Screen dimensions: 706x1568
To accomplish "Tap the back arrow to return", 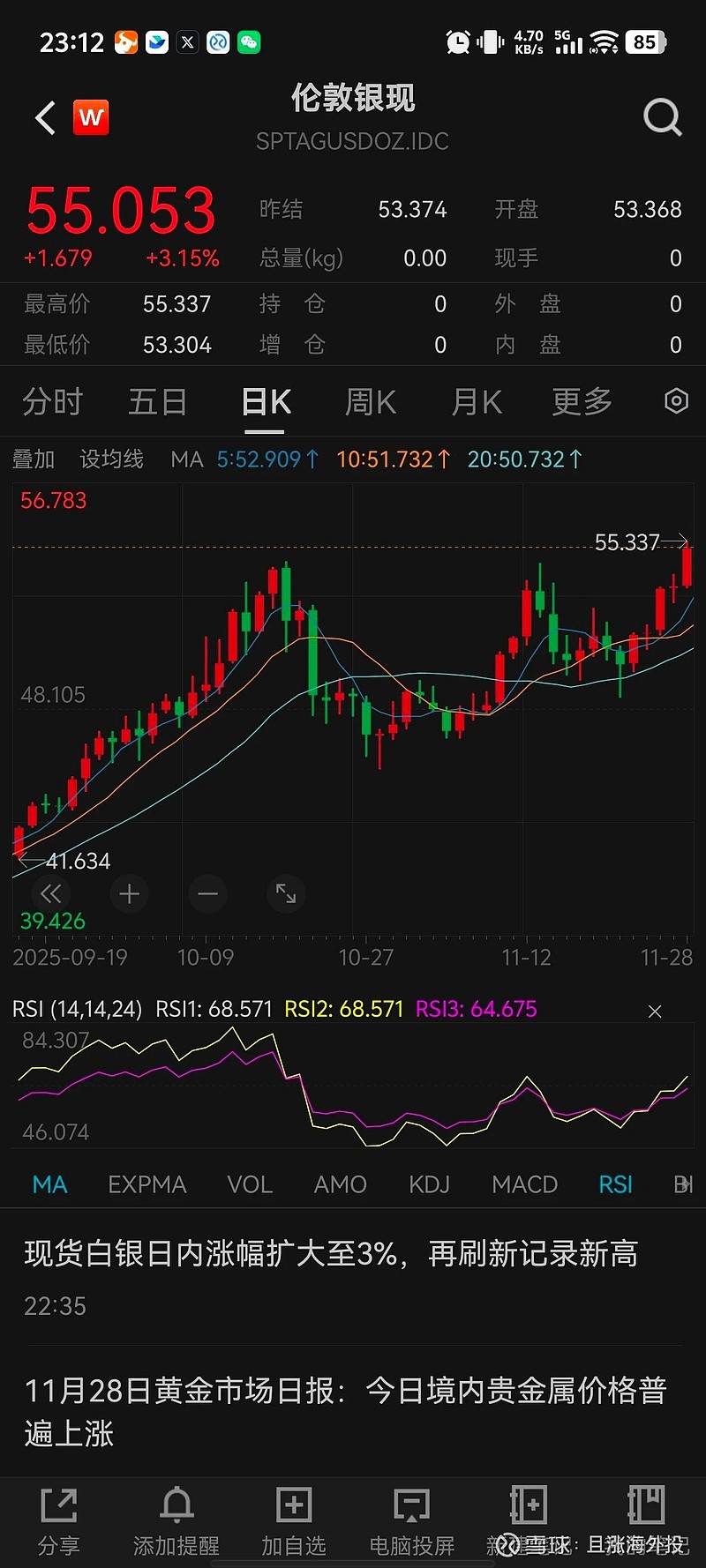I will coord(42,116).
